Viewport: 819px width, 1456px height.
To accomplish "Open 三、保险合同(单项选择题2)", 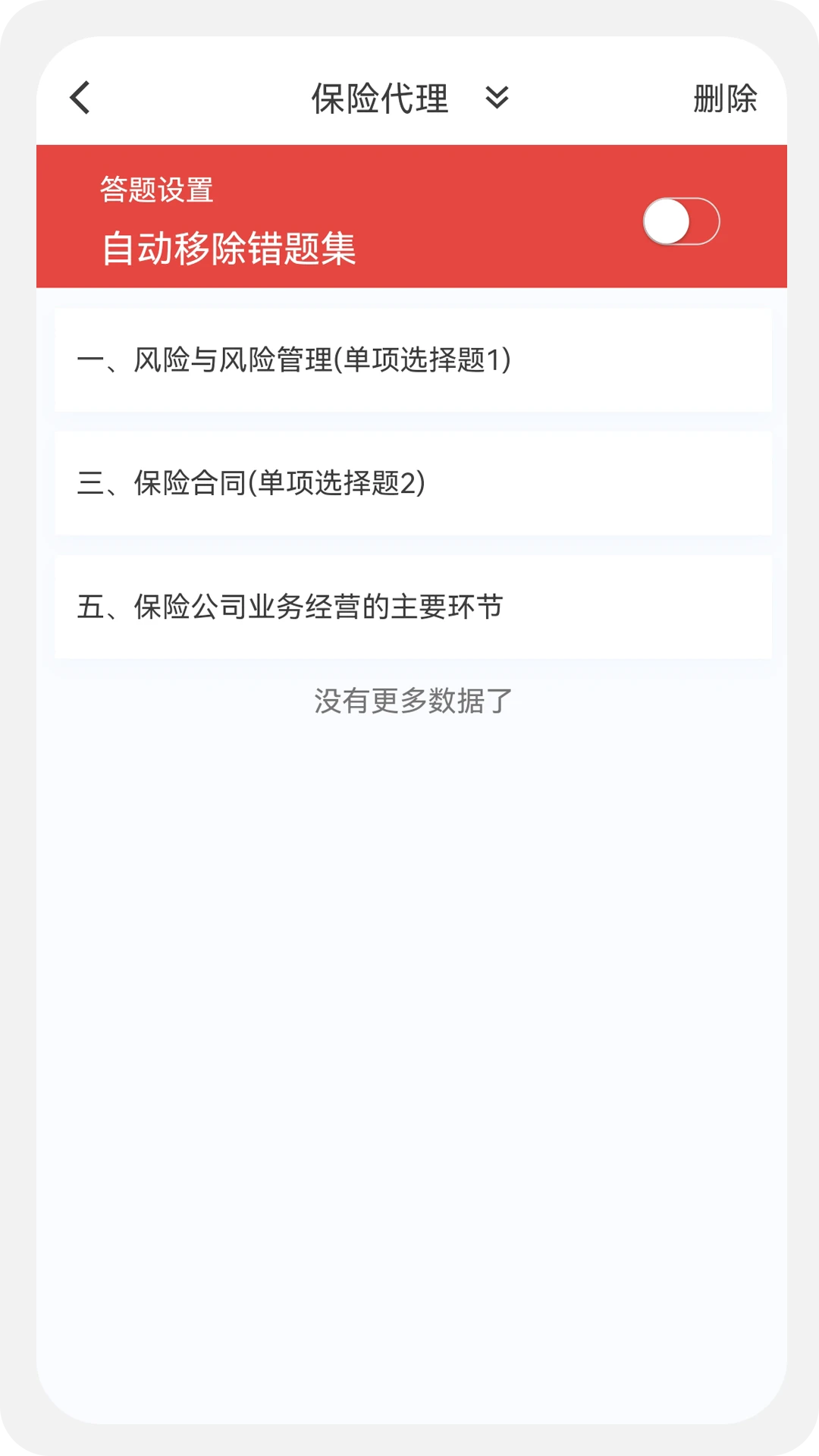I will pyautogui.click(x=413, y=483).
